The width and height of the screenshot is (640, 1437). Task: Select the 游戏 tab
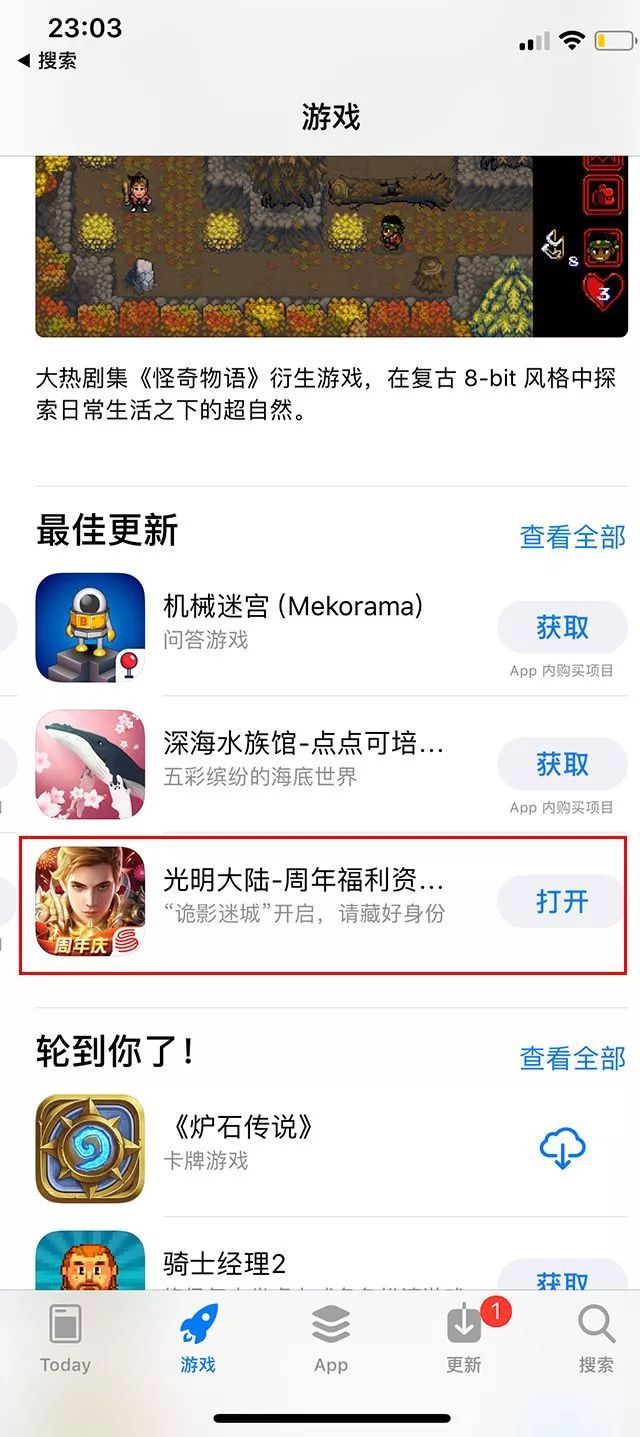click(198, 1338)
